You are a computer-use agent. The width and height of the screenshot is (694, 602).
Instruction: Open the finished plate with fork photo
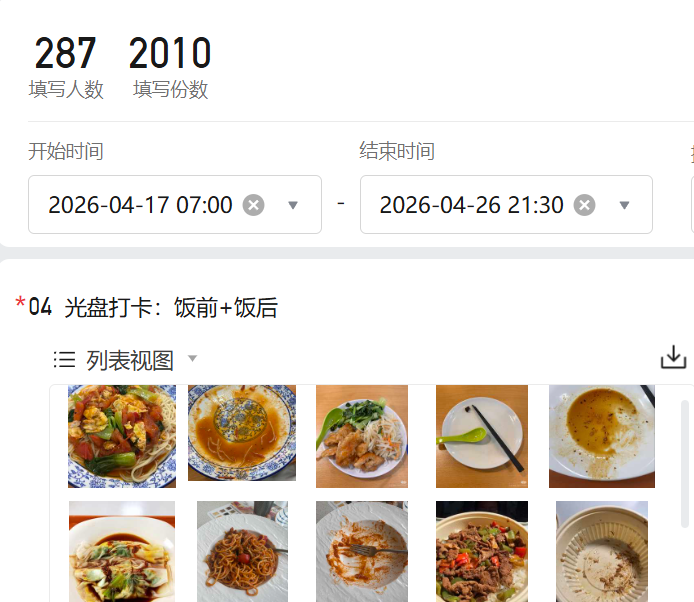click(362, 551)
